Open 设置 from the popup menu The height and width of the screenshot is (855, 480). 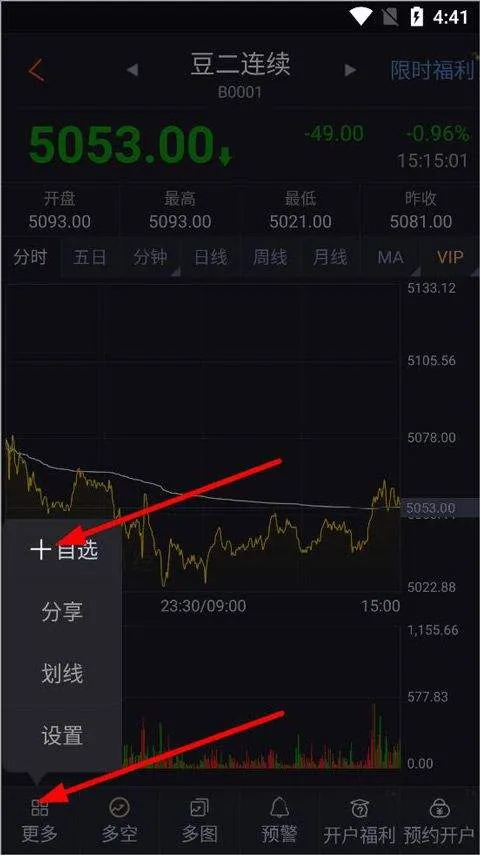62,736
